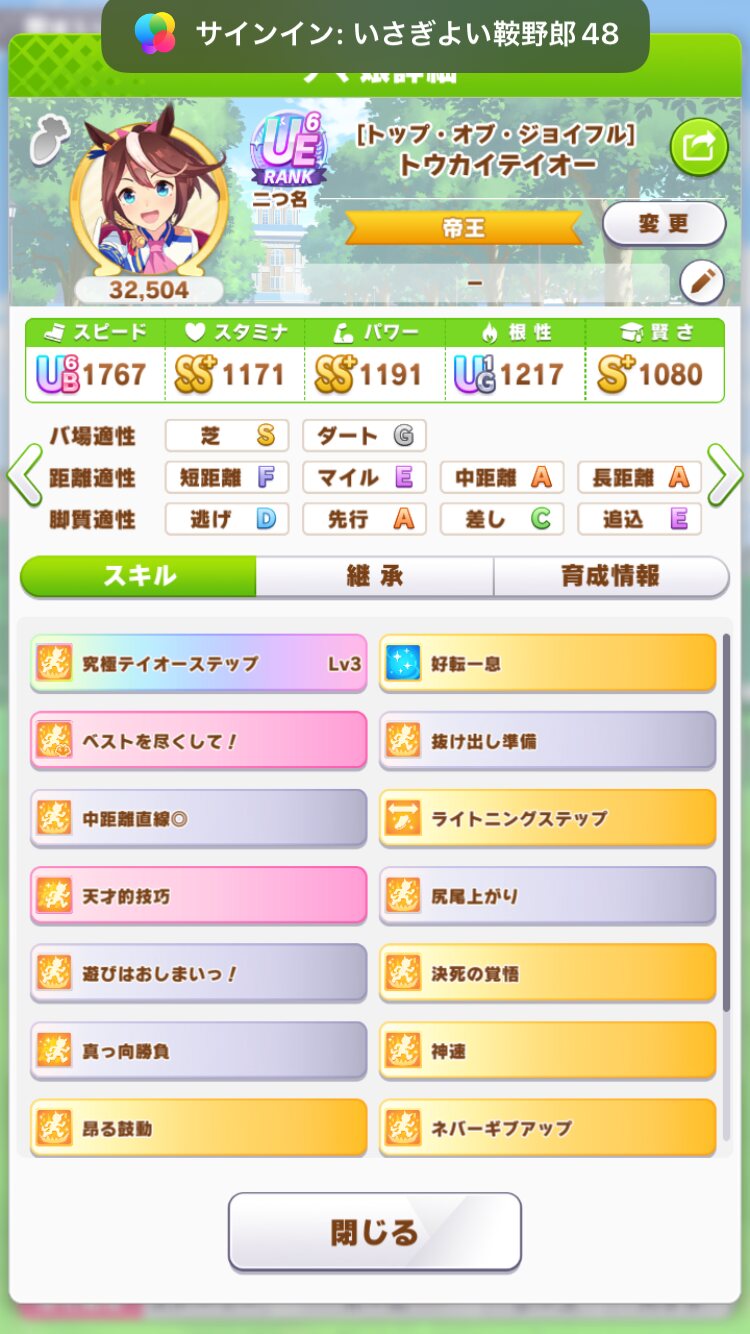
Task: View the 好転一息 skill
Action: pos(547,662)
